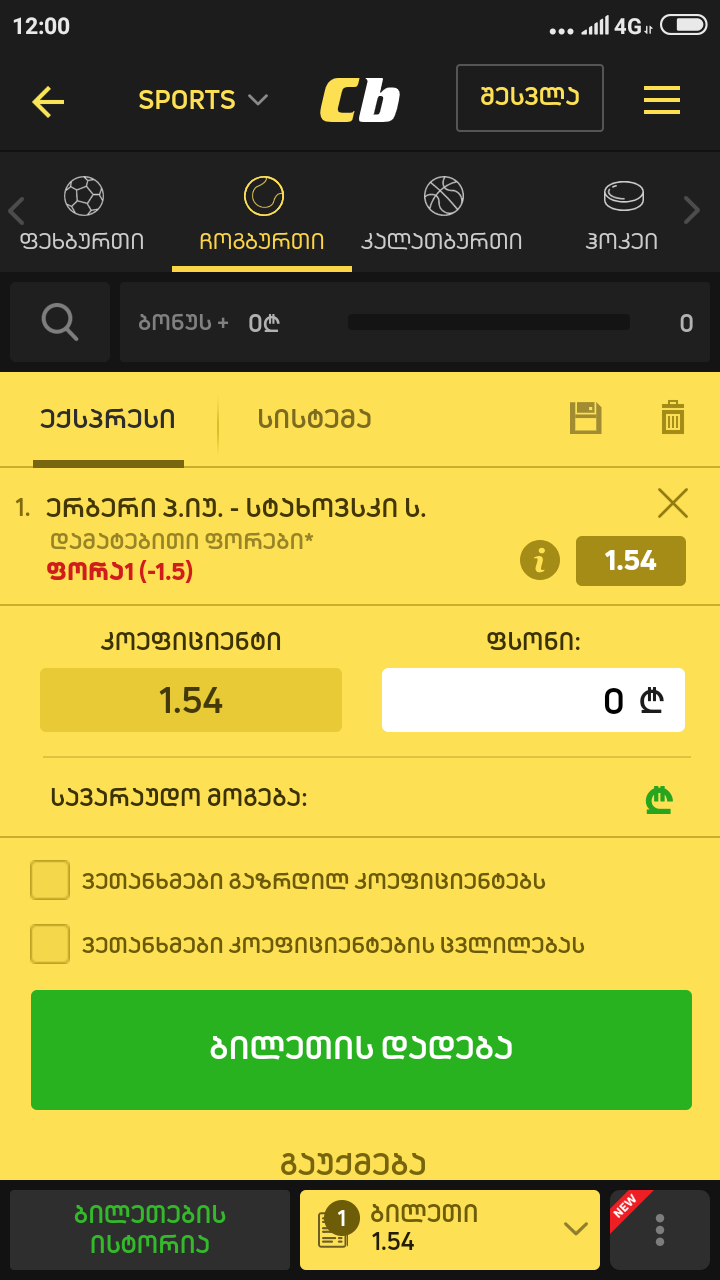Screen dimensions: 720x1280
Task: Open the search panel
Action: 59,321
